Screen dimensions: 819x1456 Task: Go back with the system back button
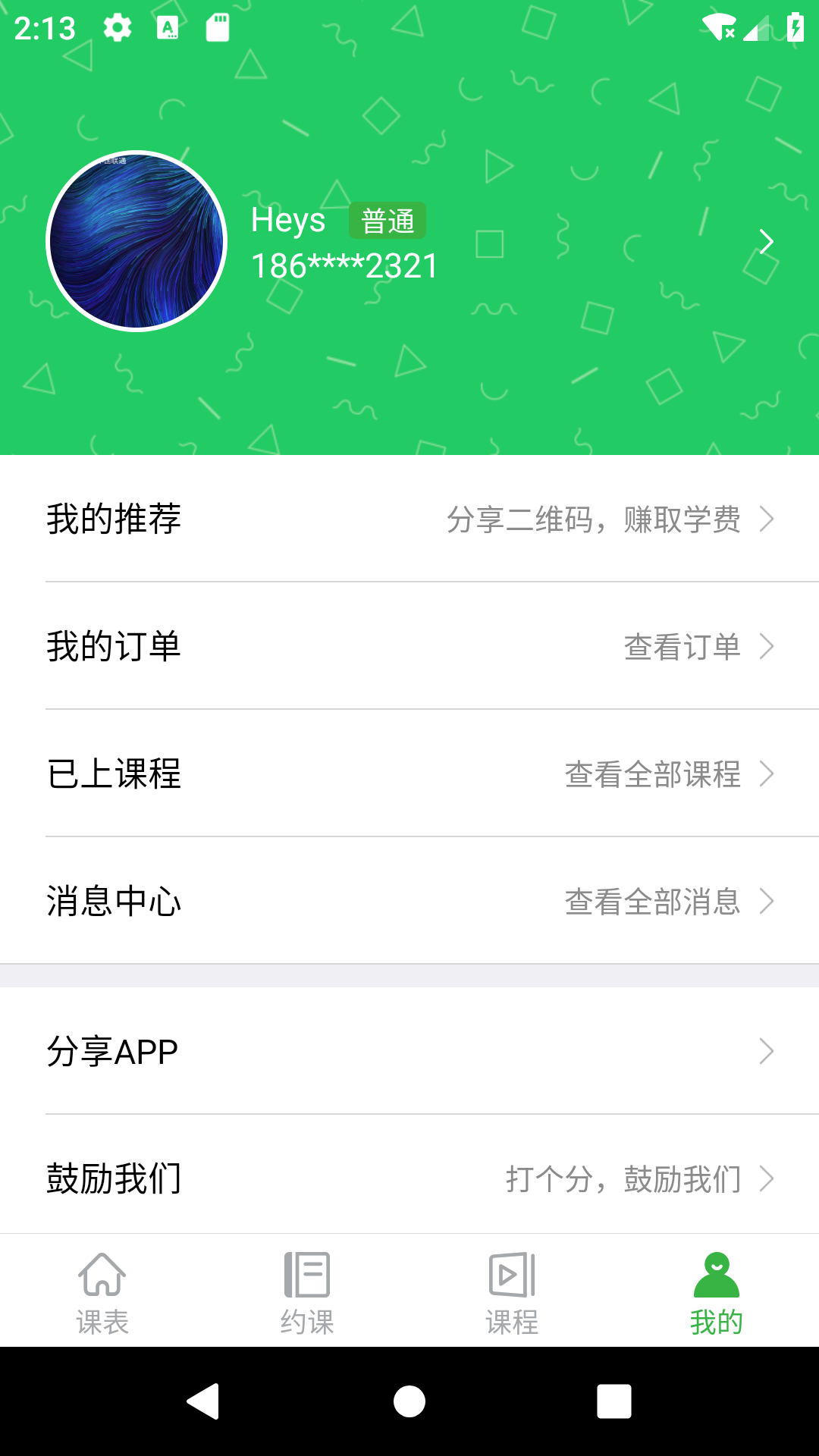click(203, 1401)
